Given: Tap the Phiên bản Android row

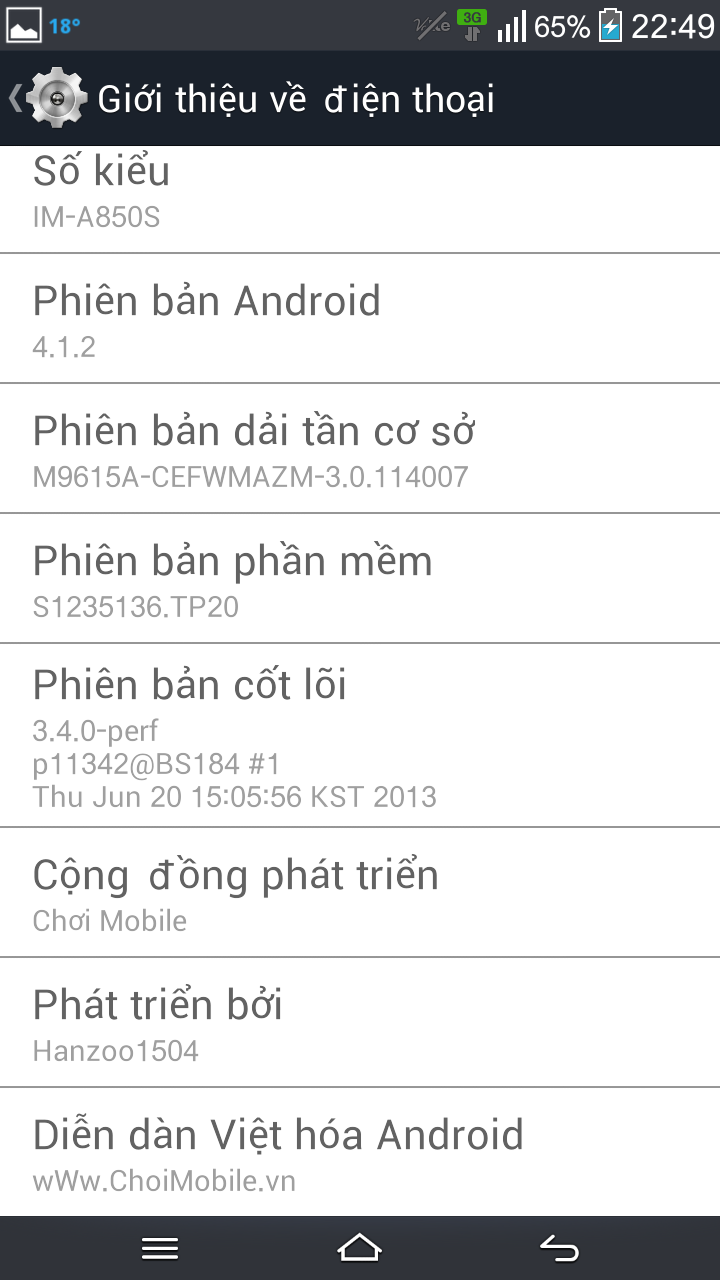Looking at the screenshot, I should (x=360, y=318).
